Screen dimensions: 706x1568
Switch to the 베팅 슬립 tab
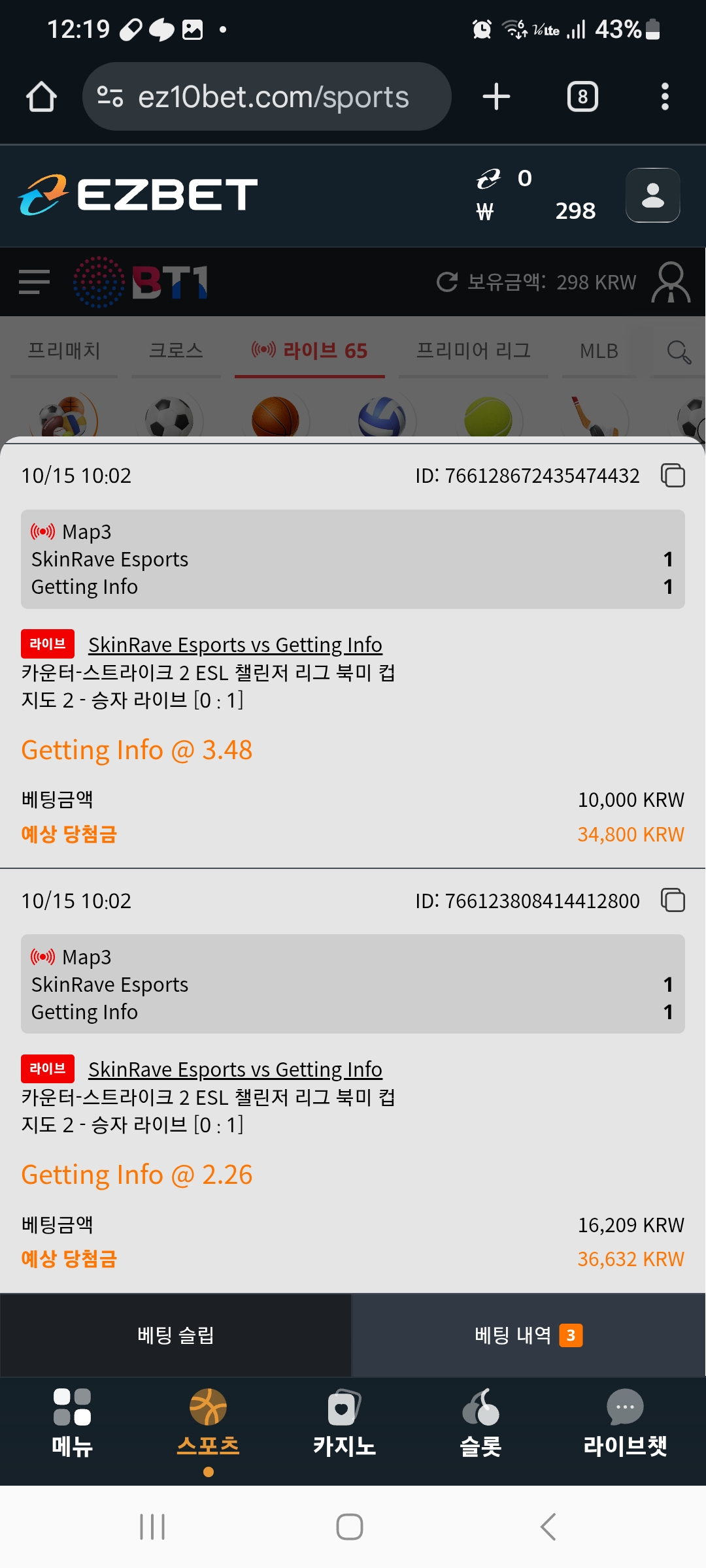tap(176, 1335)
